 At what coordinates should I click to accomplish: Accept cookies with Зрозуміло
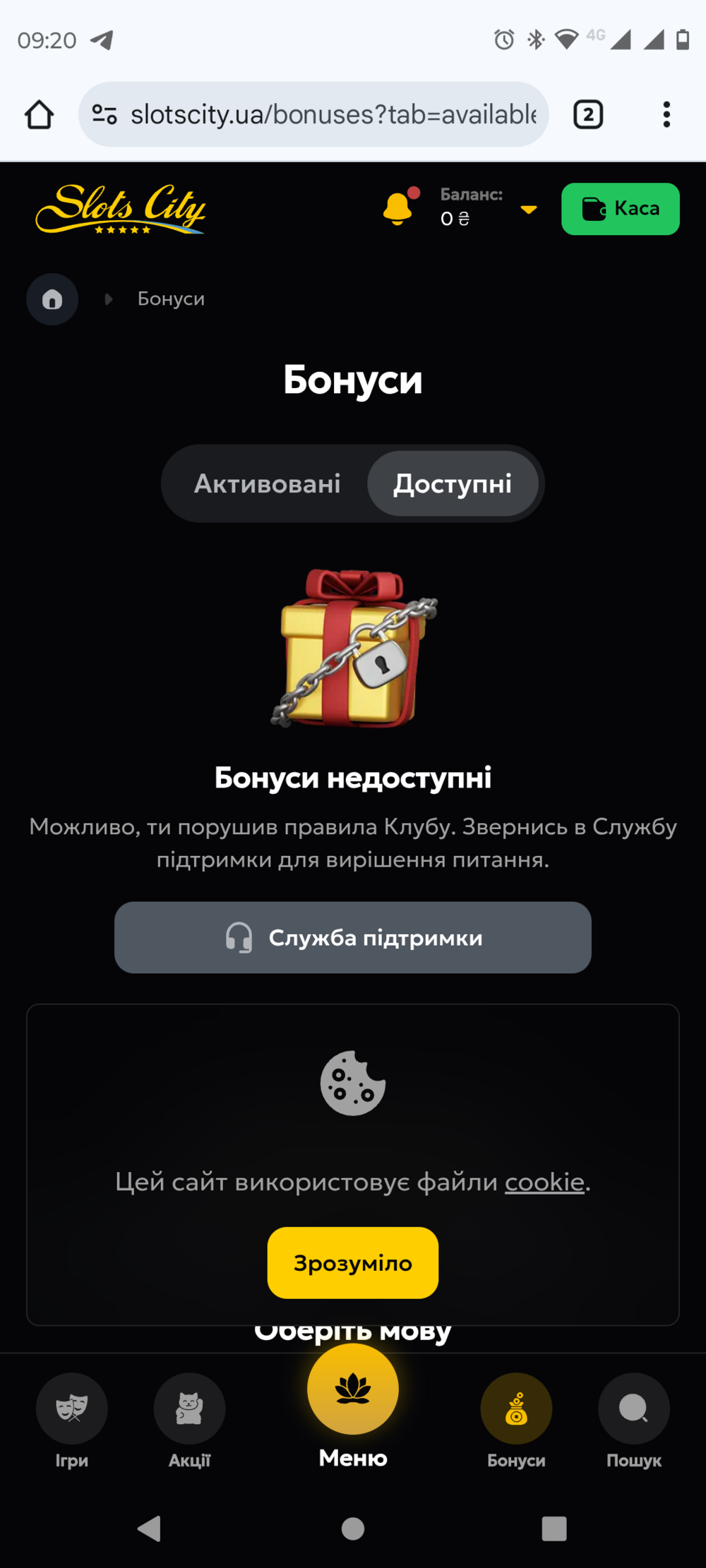(353, 1262)
